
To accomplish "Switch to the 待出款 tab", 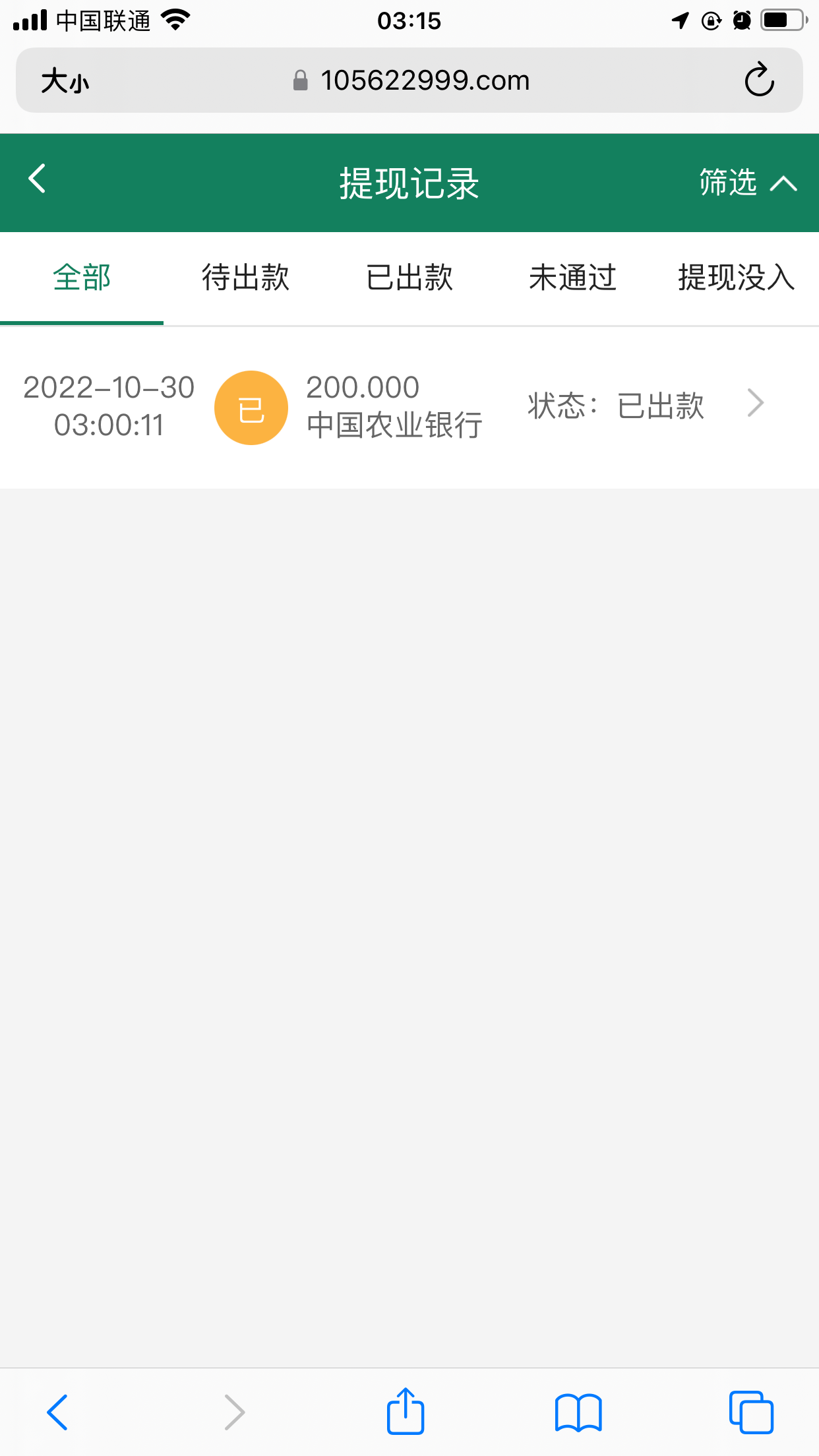I will click(245, 278).
